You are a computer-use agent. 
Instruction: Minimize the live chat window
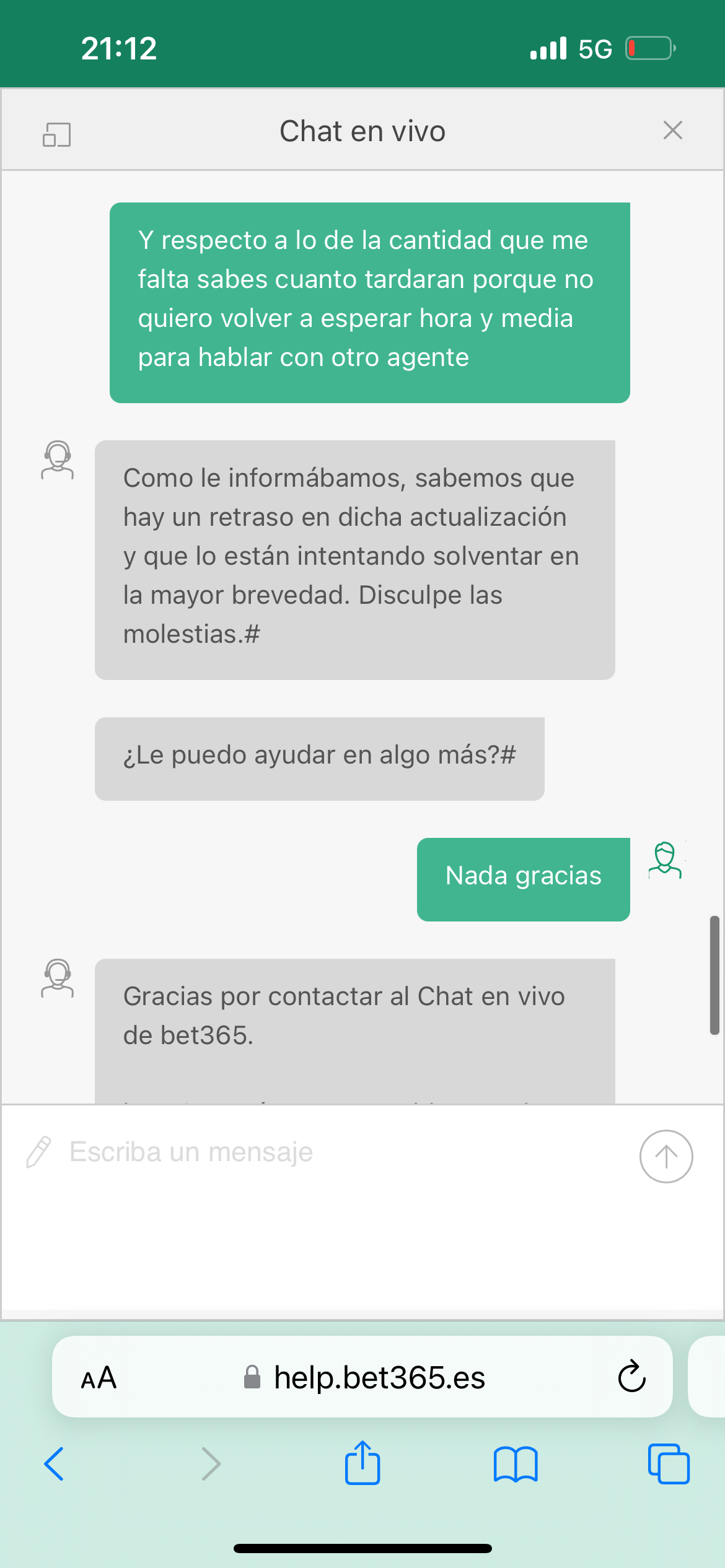[x=56, y=134]
